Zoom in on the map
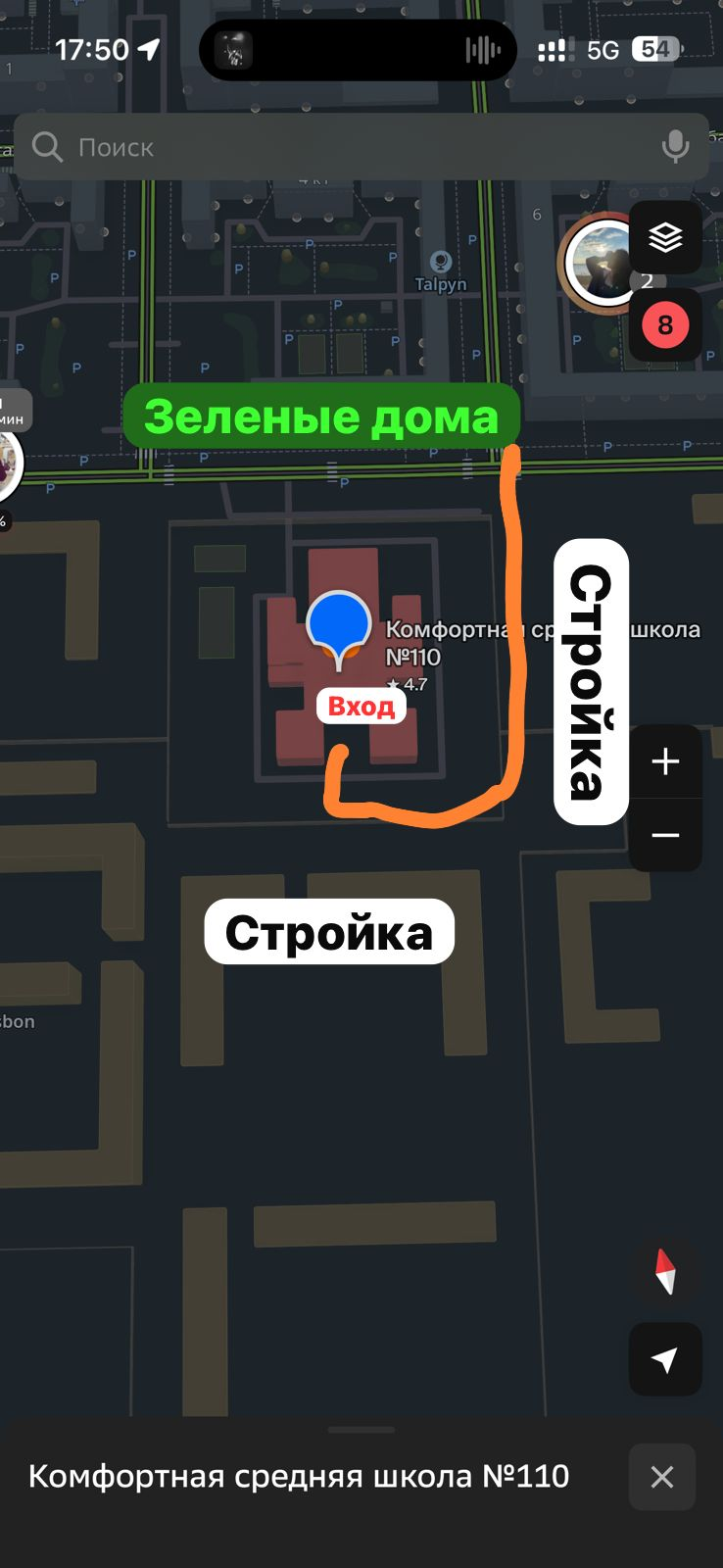This screenshot has height=1568, width=723. point(665,761)
